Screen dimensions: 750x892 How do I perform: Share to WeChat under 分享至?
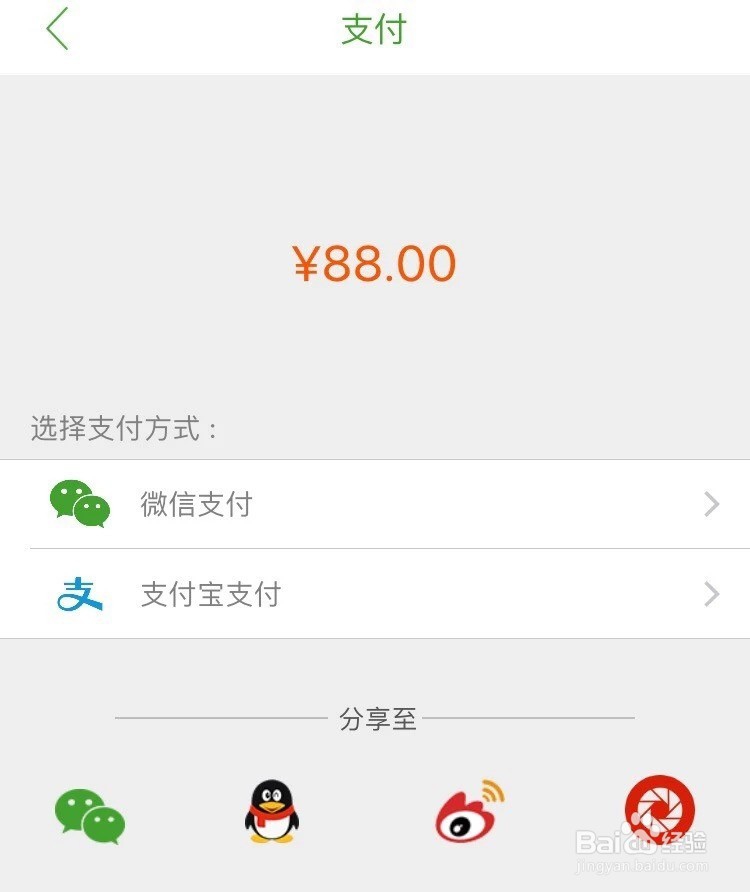click(x=90, y=814)
